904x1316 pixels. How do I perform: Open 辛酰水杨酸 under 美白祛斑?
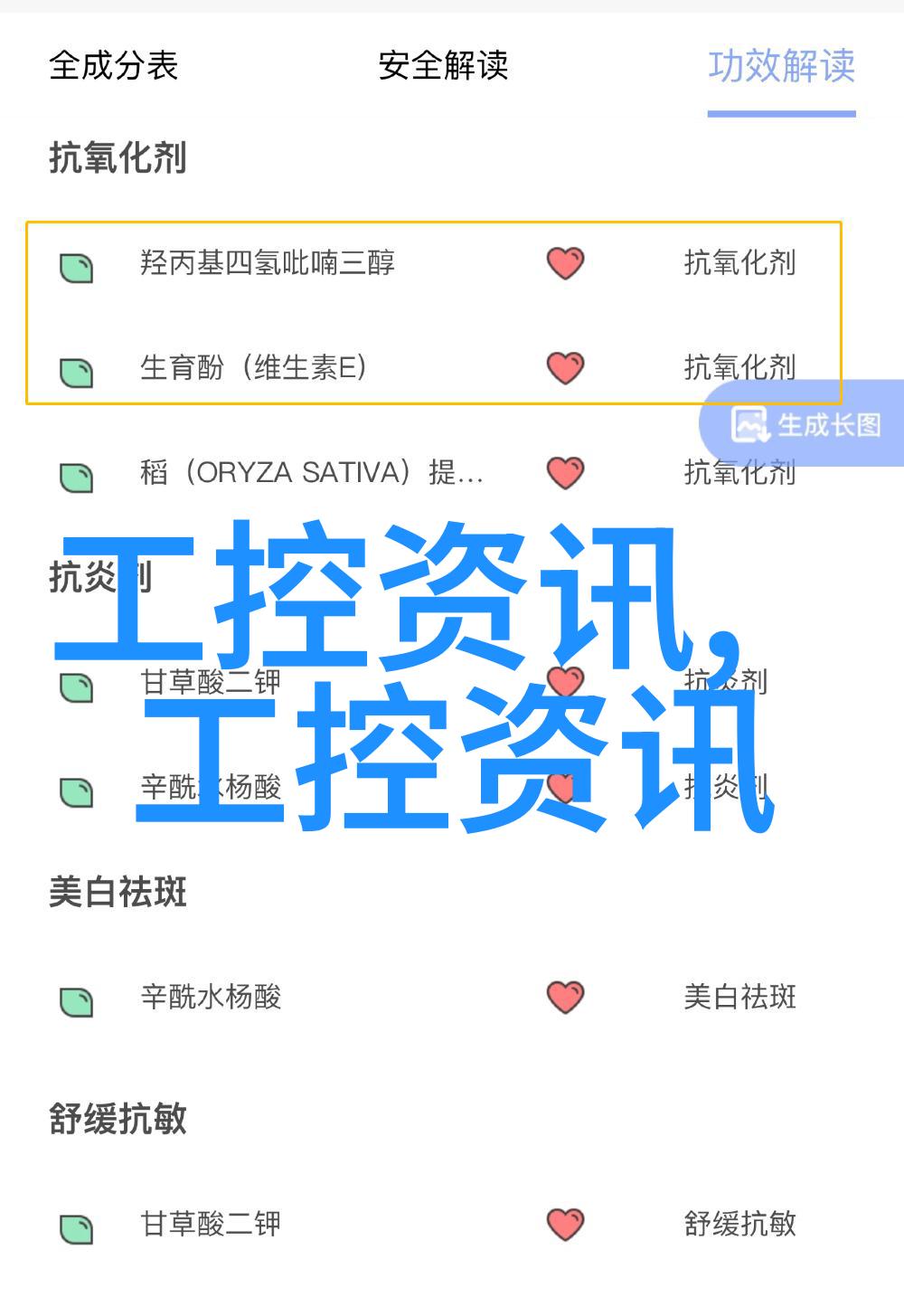pos(211,998)
